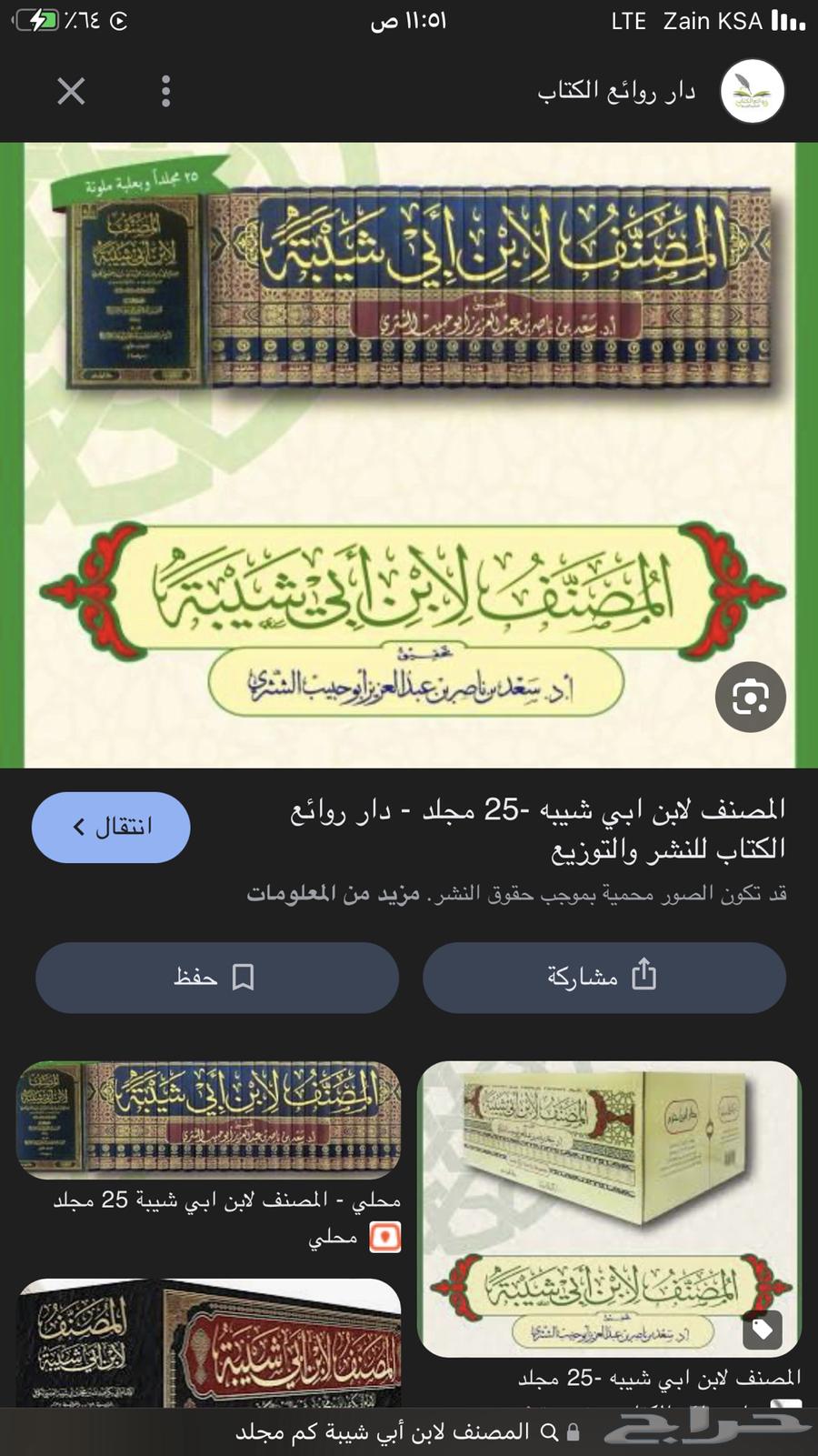
Task: Tap the محلي shopping badge on the book thumbnail
Action: tap(385, 1236)
